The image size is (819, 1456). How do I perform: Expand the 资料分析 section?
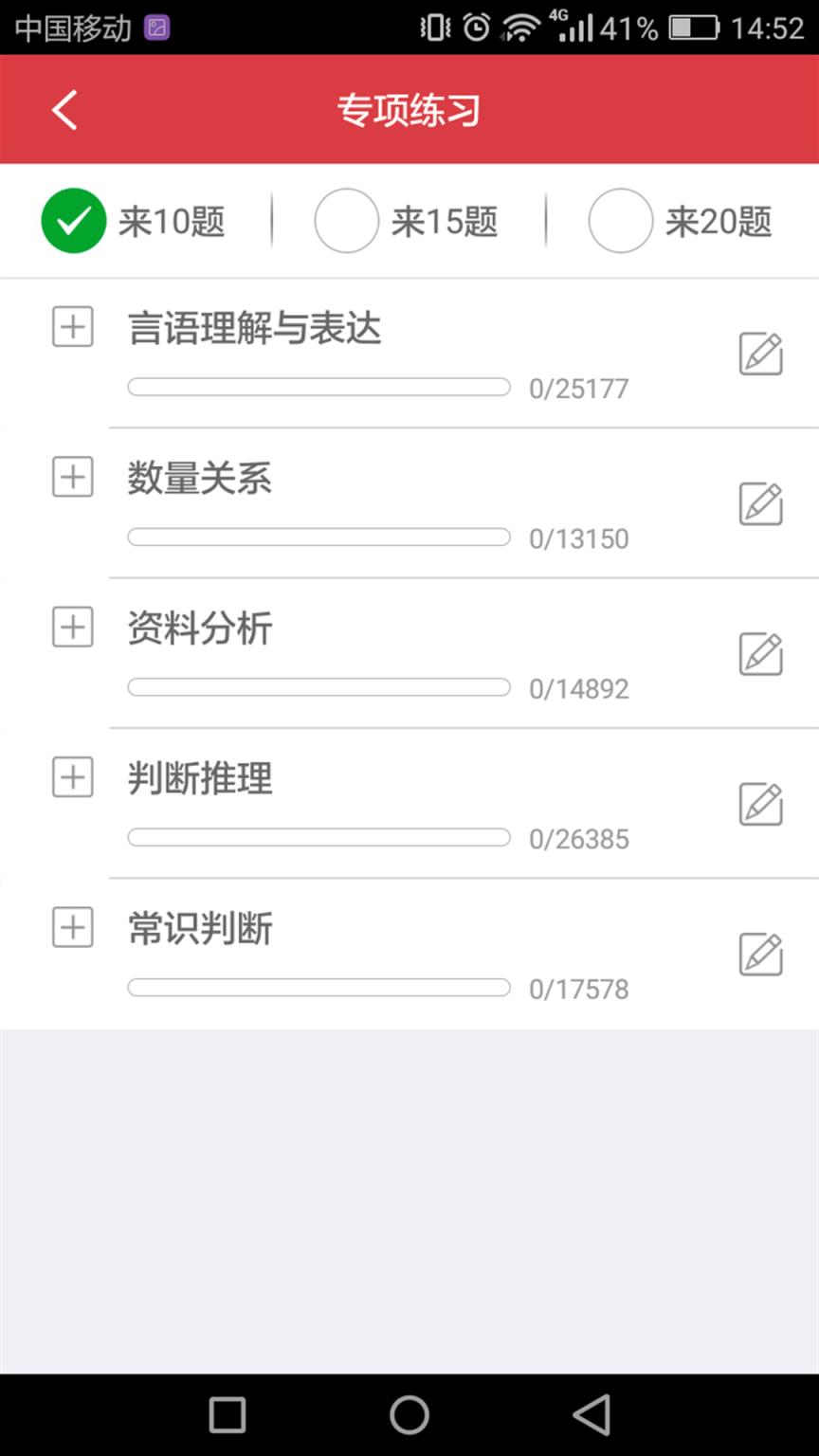click(x=72, y=627)
